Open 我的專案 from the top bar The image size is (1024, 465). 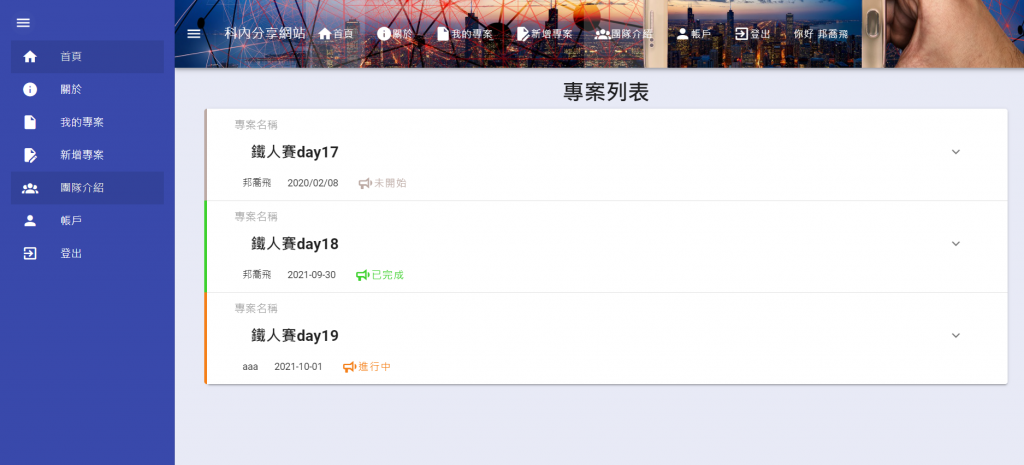pos(465,34)
